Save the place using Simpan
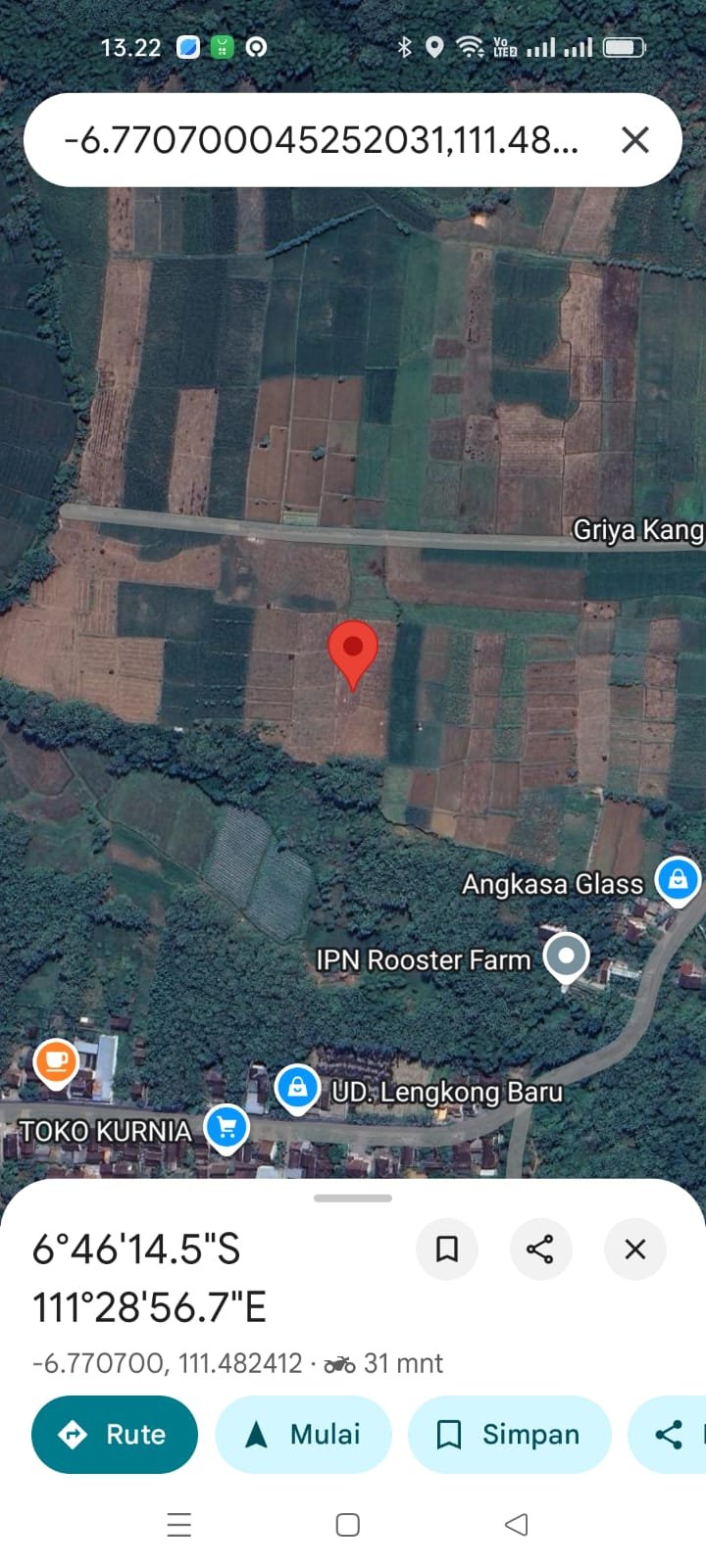 click(509, 1435)
